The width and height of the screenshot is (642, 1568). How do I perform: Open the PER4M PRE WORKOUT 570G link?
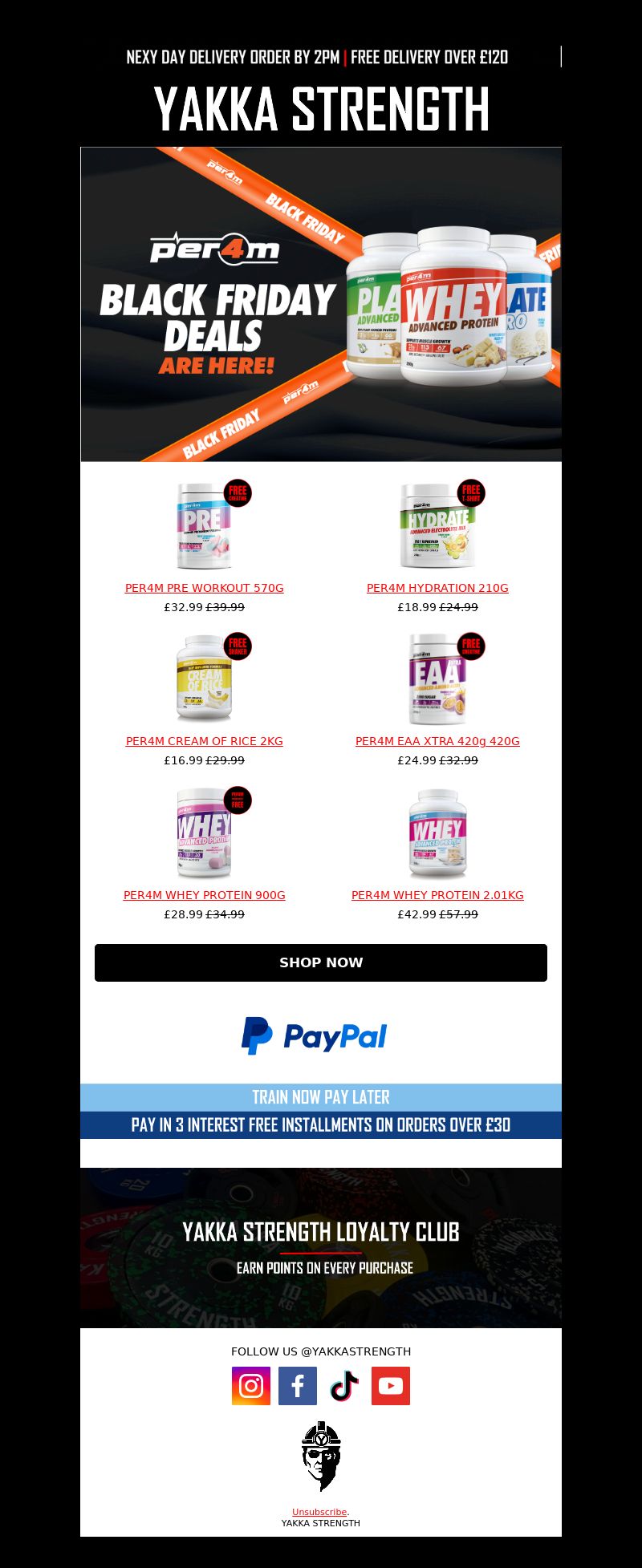(204, 588)
